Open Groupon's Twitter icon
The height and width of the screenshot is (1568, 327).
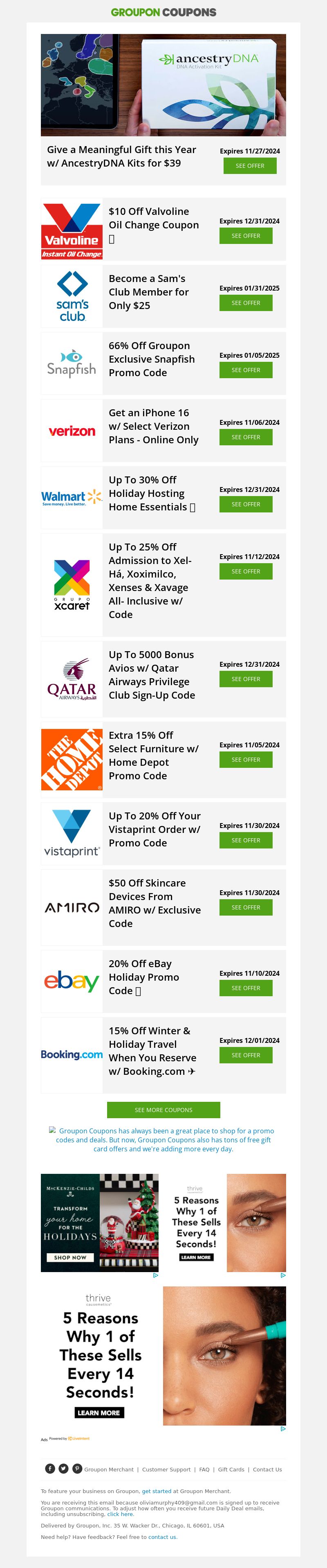pos(64,1469)
